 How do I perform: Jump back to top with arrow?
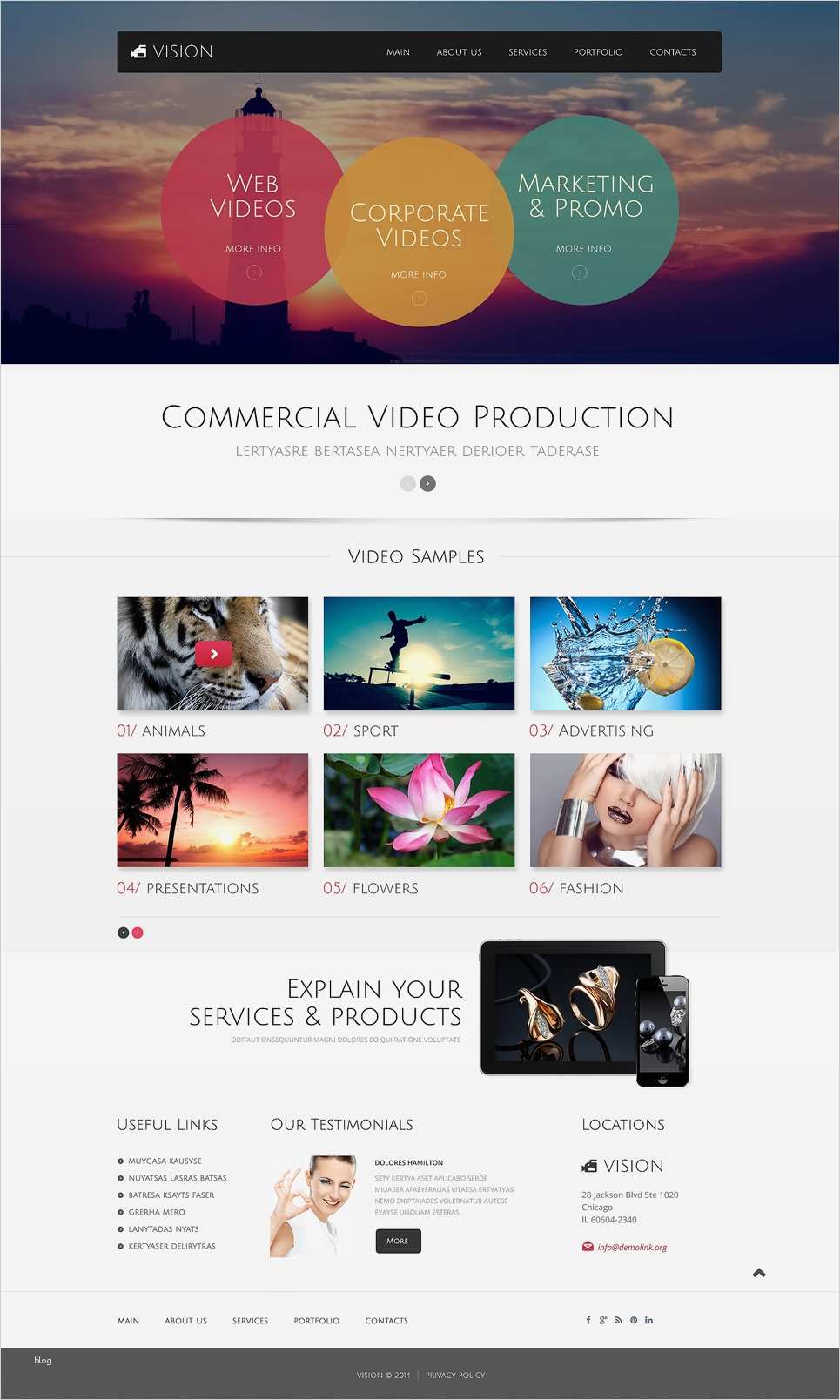(759, 1273)
